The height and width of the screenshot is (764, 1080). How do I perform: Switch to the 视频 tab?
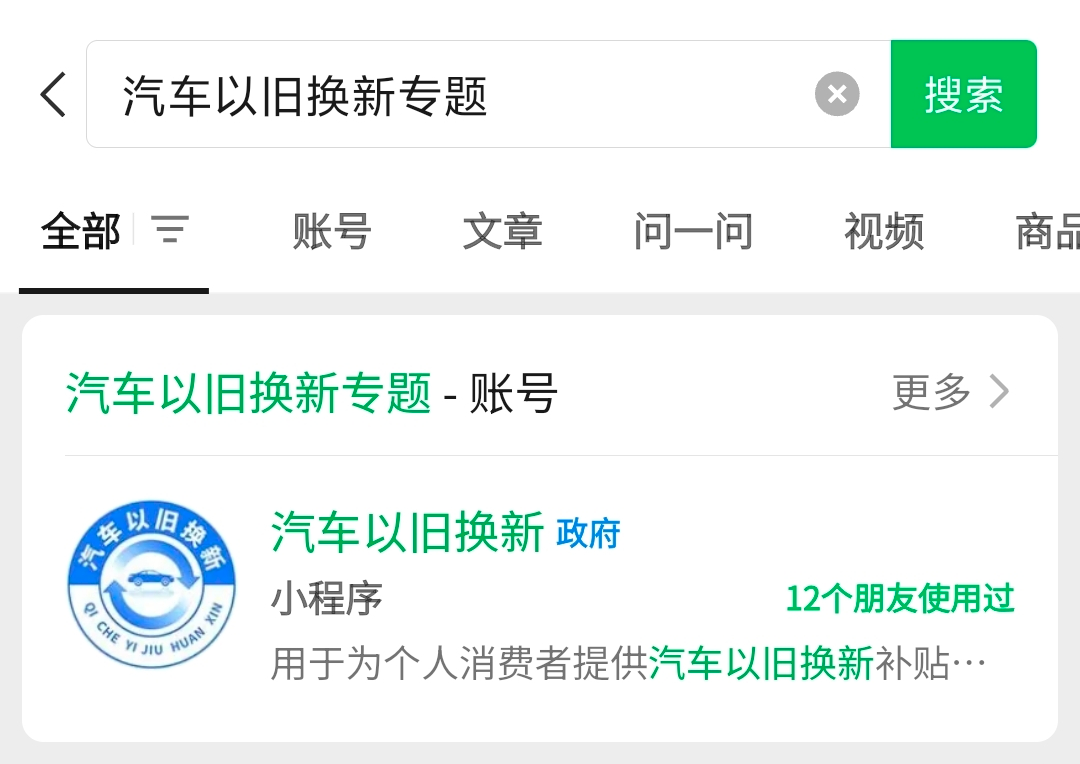click(x=884, y=232)
